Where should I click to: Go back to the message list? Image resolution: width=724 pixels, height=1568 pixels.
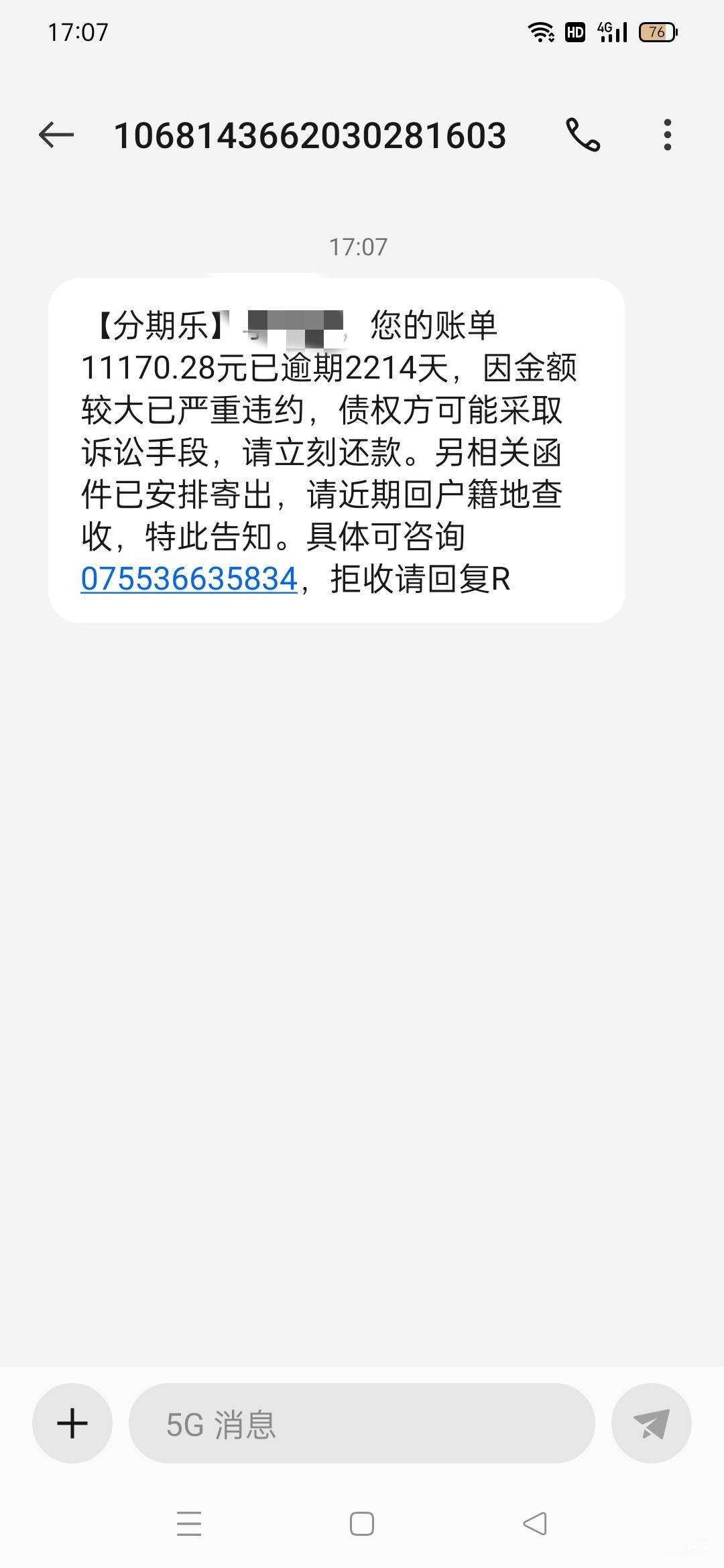[56, 135]
